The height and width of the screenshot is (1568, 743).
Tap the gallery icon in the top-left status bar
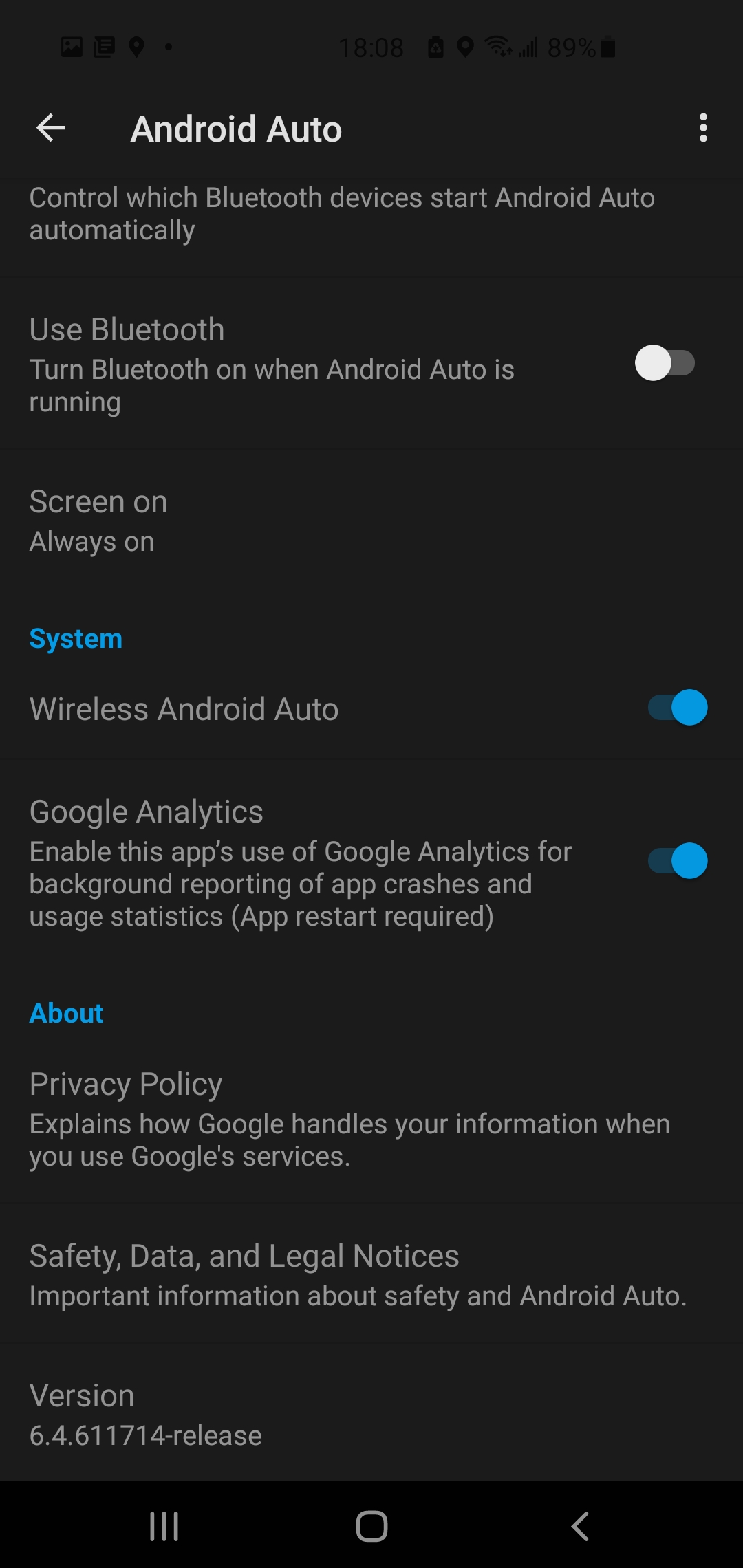(x=72, y=46)
